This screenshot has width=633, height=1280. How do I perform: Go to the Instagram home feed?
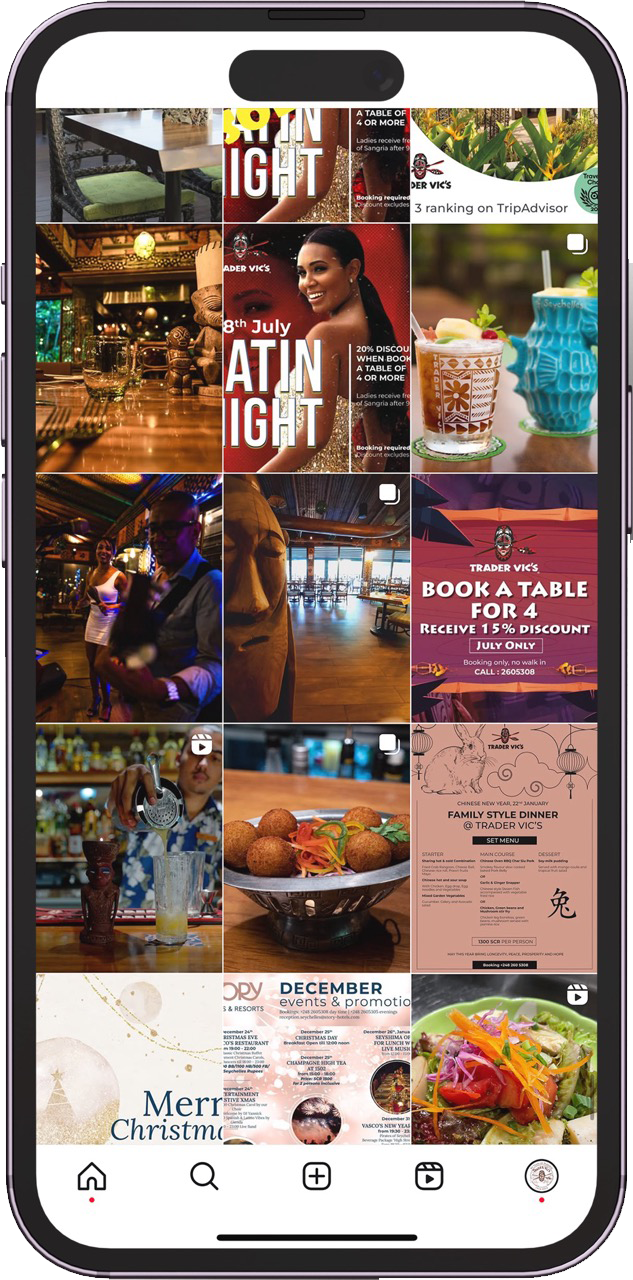point(92,1176)
